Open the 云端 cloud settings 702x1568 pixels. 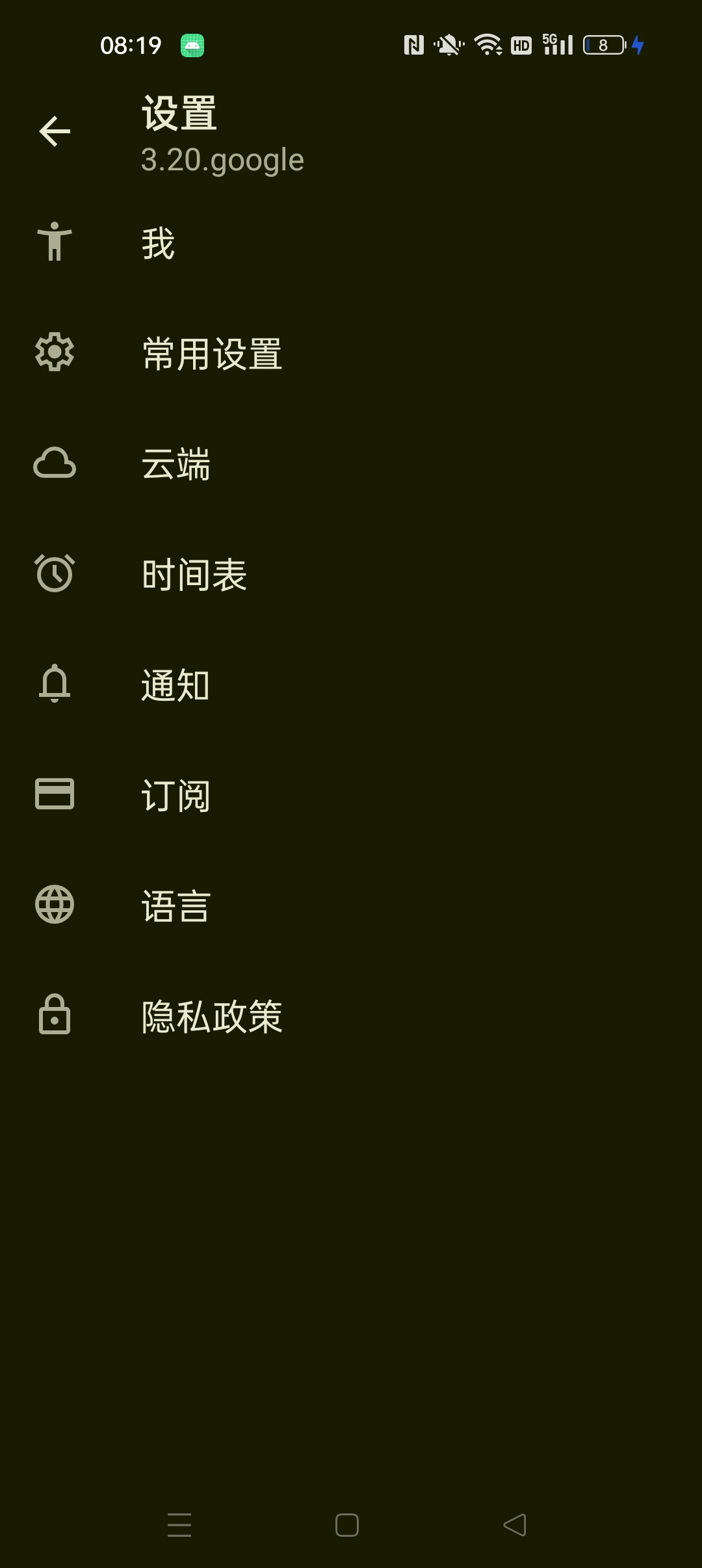click(x=351, y=464)
